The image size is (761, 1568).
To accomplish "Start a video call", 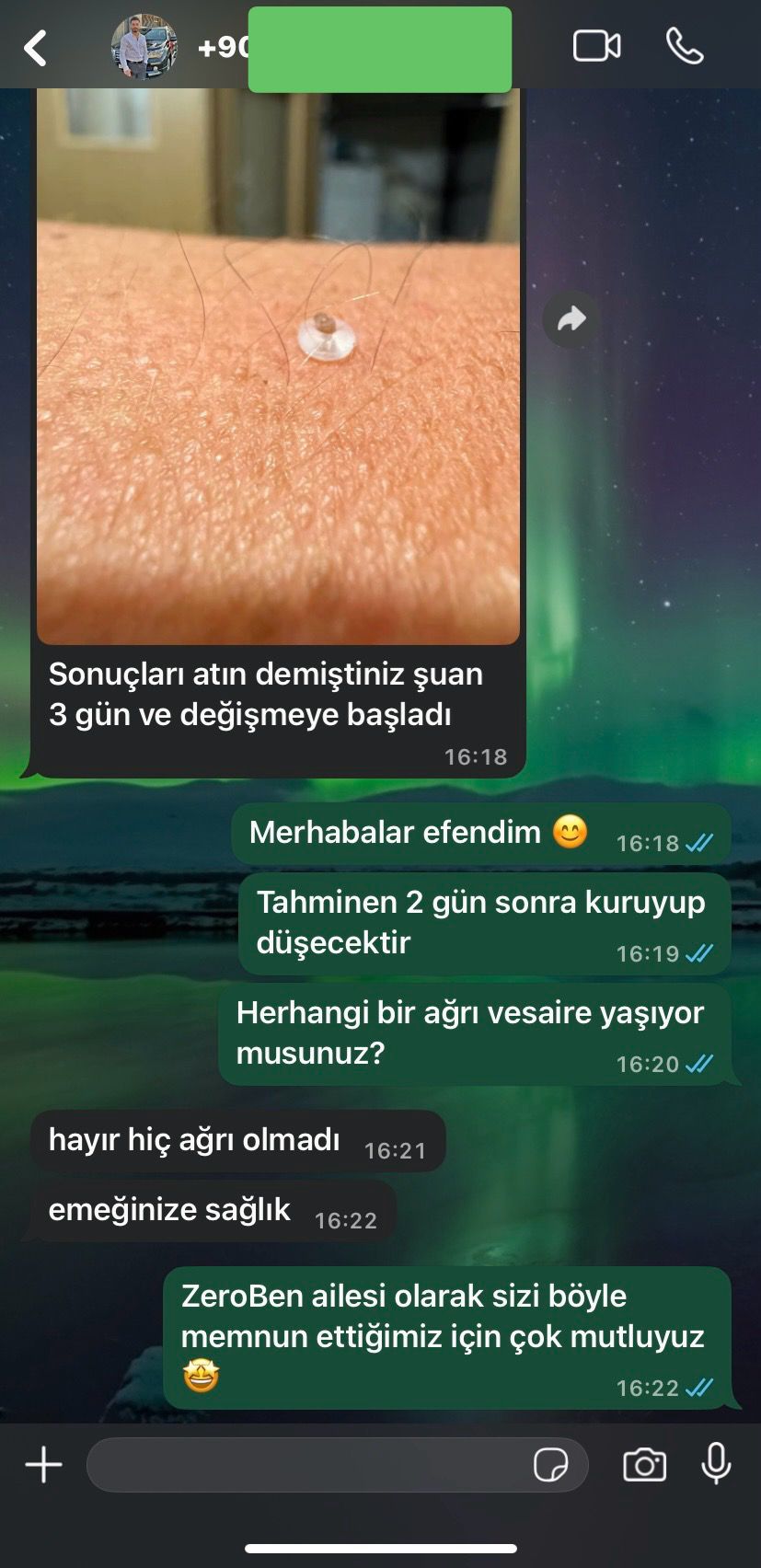I will point(596,46).
